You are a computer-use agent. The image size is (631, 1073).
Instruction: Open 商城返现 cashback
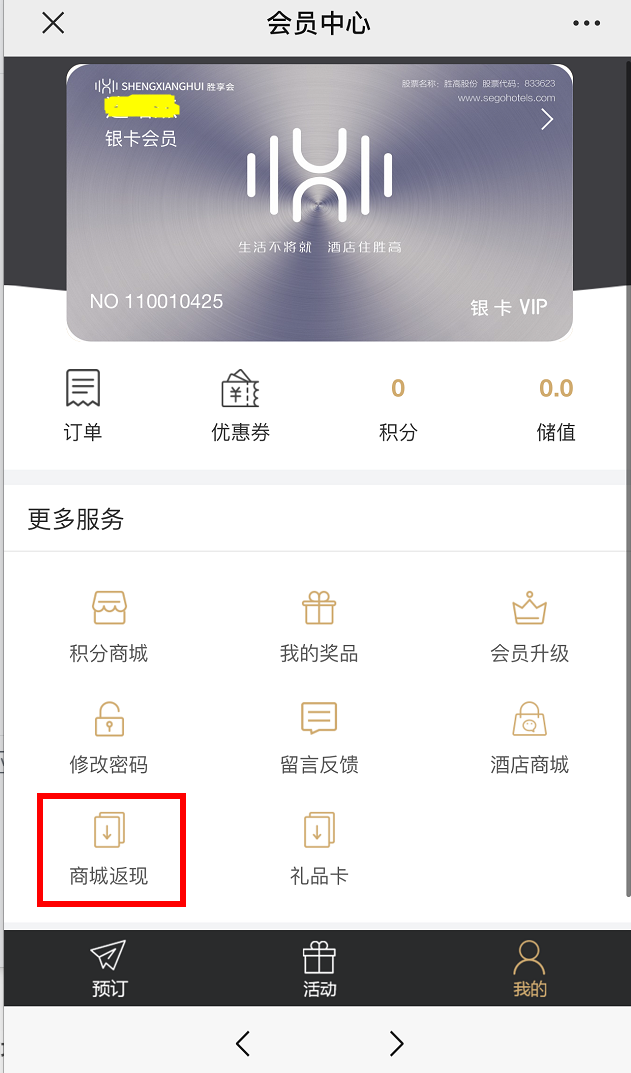[109, 849]
